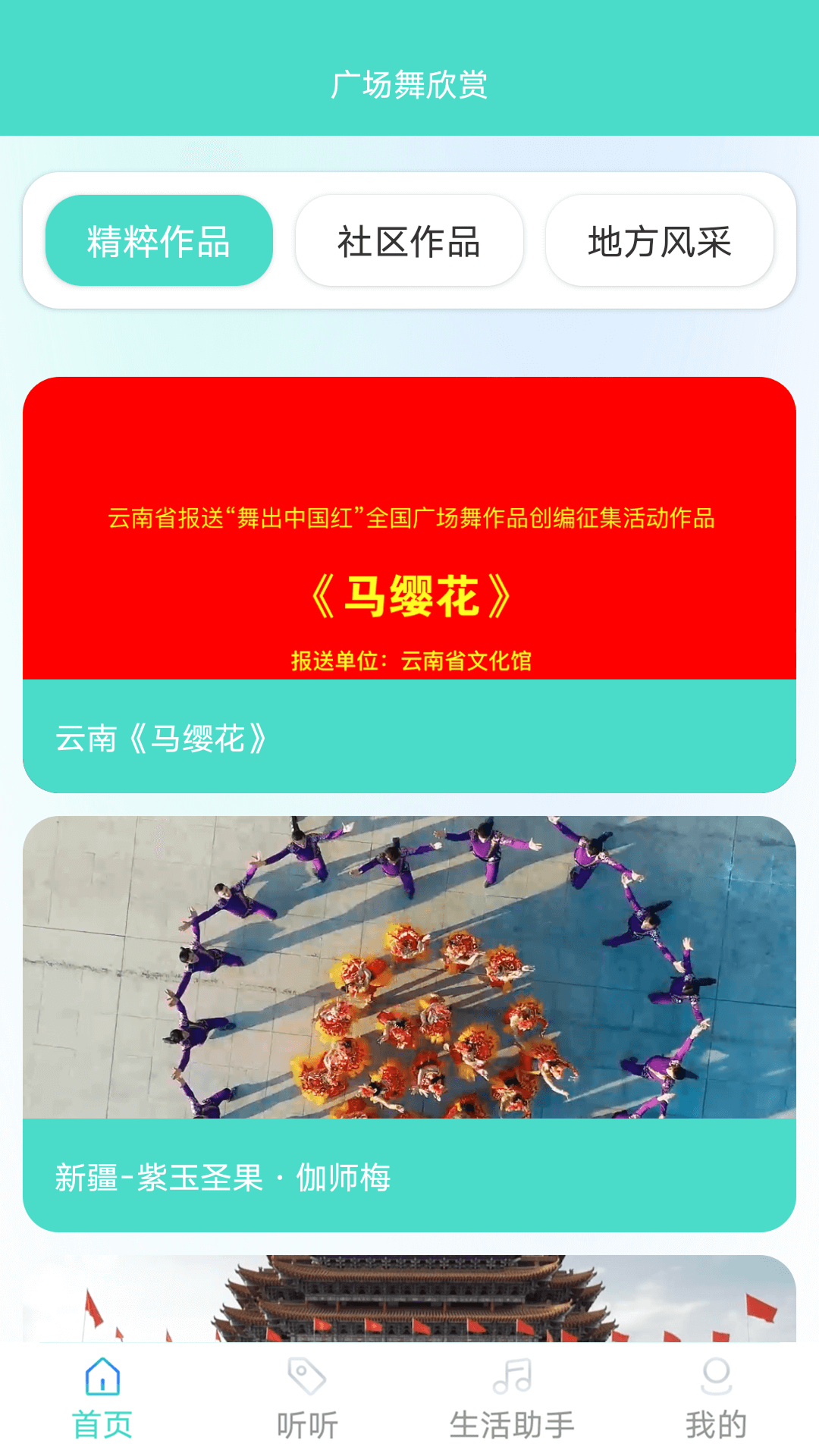Go to the 首页 home tab
Screen dimensions: 819x1456
[x=102, y=1399]
